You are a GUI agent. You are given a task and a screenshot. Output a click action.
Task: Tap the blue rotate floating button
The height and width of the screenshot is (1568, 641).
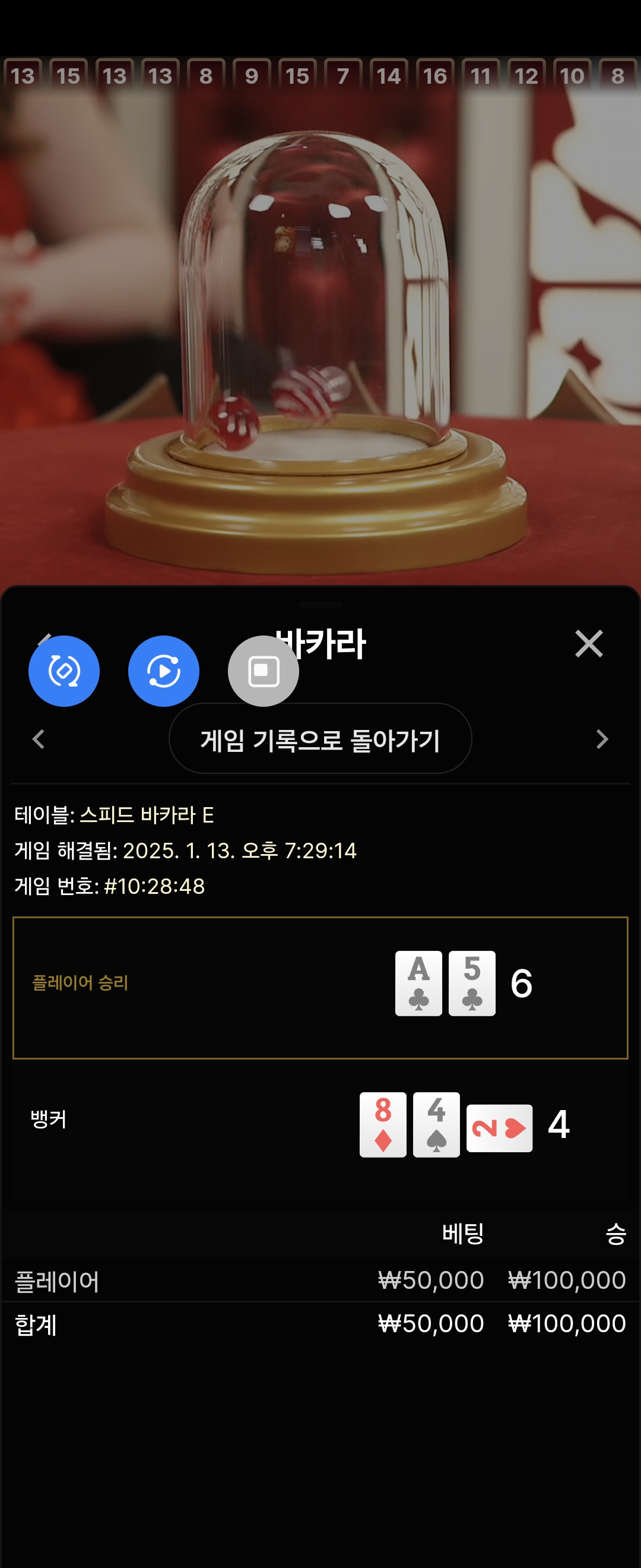[64, 671]
